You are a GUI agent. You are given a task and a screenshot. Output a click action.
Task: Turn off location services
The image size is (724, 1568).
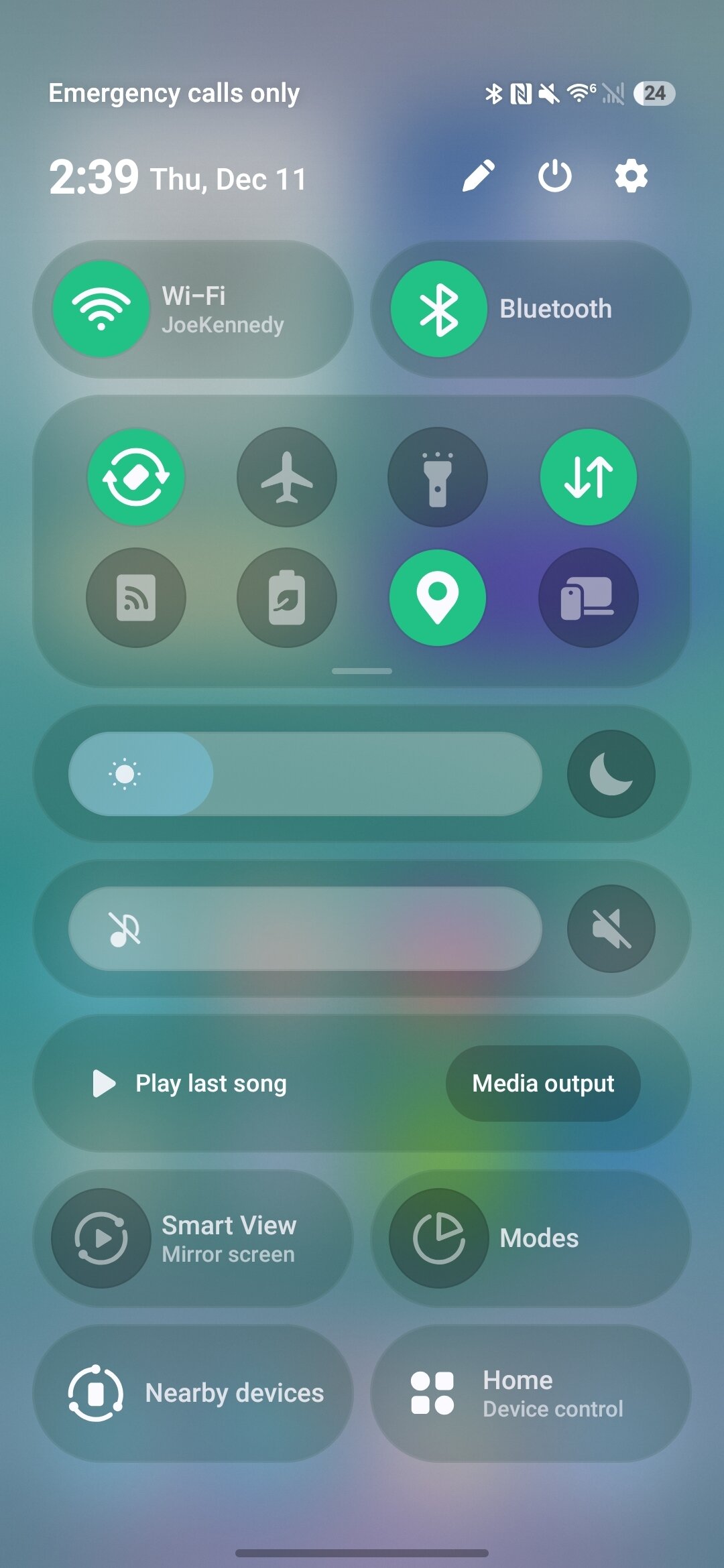pos(438,598)
